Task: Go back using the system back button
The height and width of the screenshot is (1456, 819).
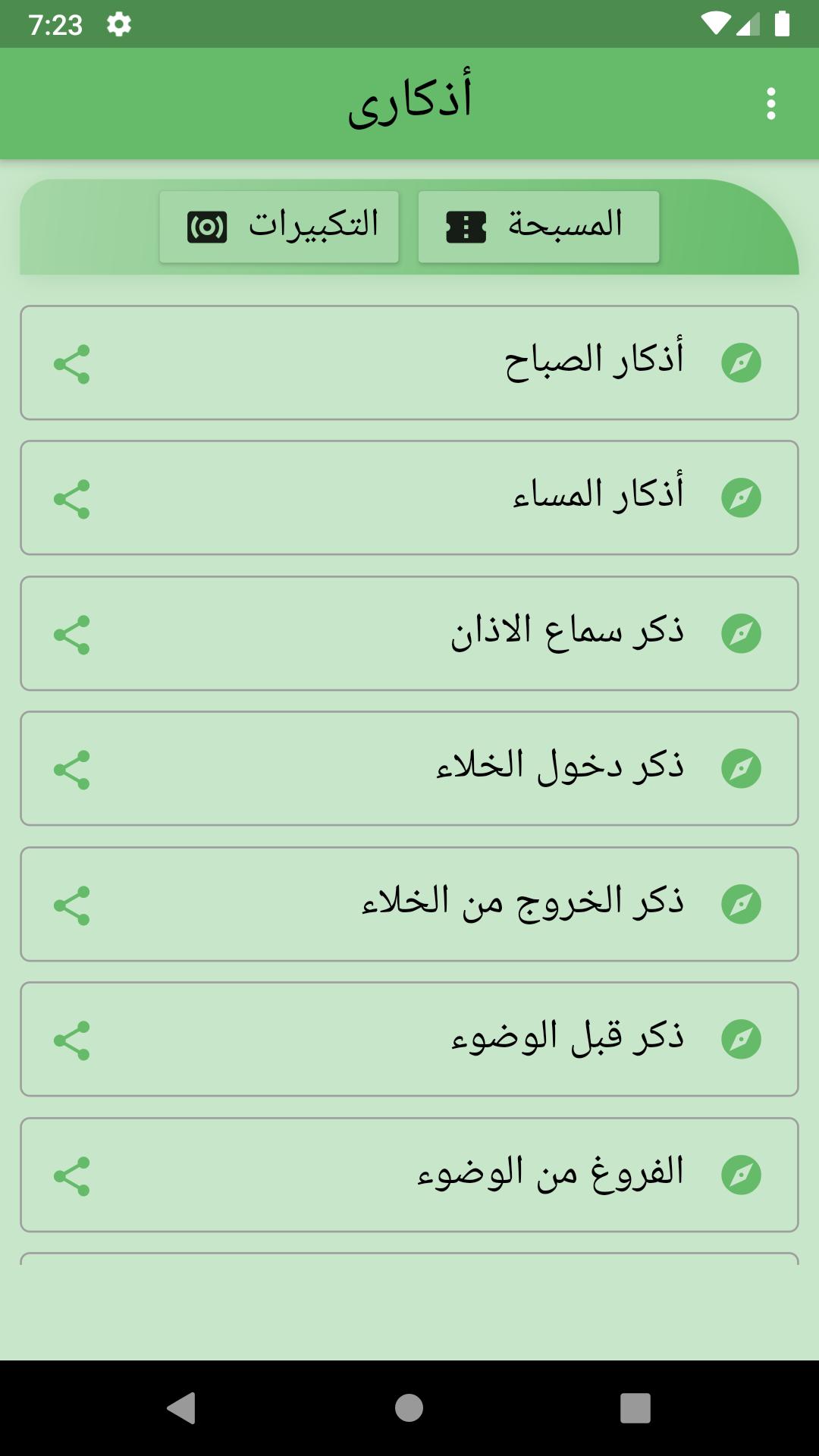Action: (x=181, y=1408)
